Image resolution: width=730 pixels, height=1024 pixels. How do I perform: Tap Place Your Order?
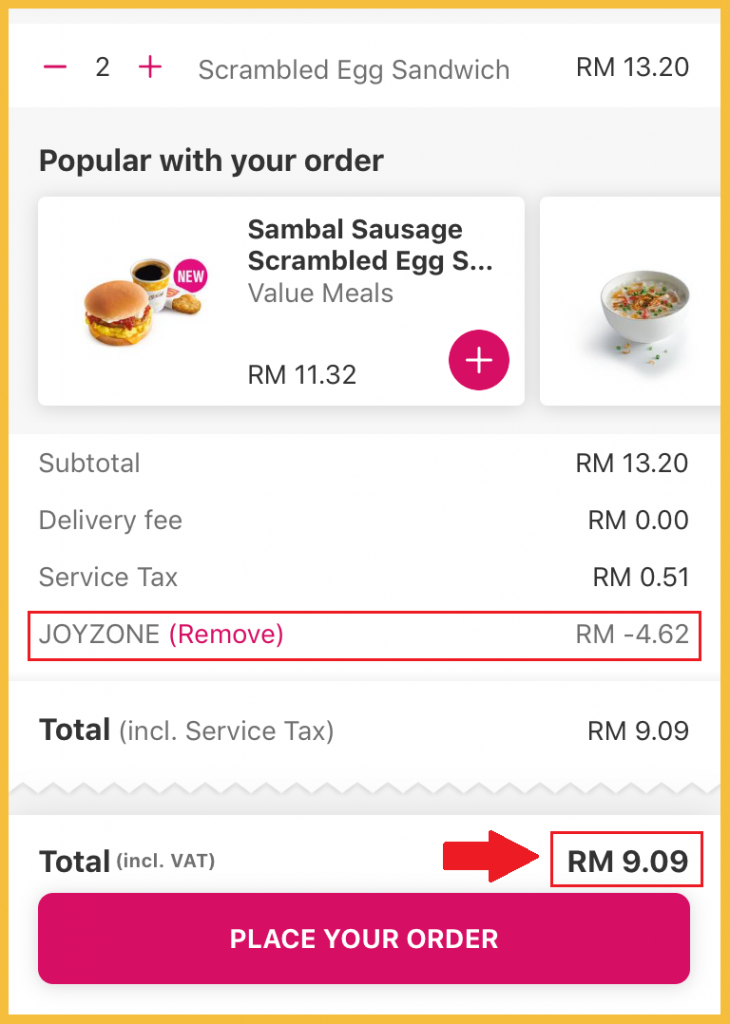pyautogui.click(x=364, y=939)
